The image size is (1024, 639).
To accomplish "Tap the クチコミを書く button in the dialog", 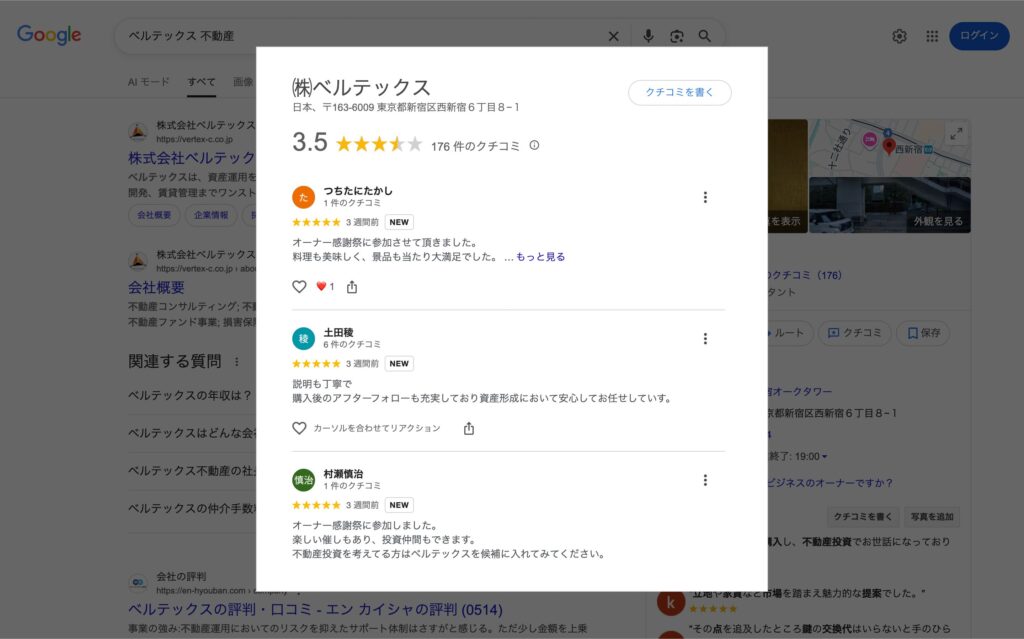I will pyautogui.click(x=680, y=92).
